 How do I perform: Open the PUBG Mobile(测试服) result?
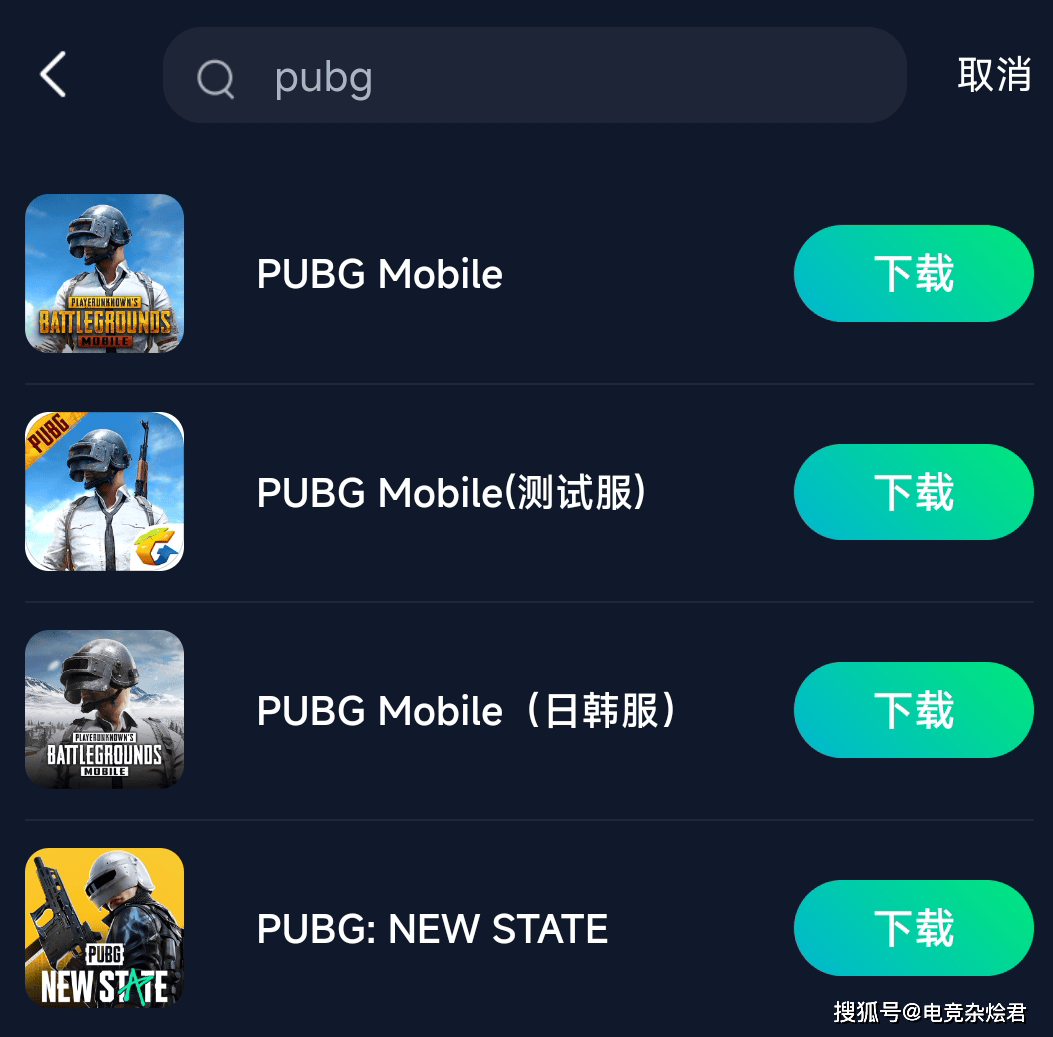pos(450,492)
